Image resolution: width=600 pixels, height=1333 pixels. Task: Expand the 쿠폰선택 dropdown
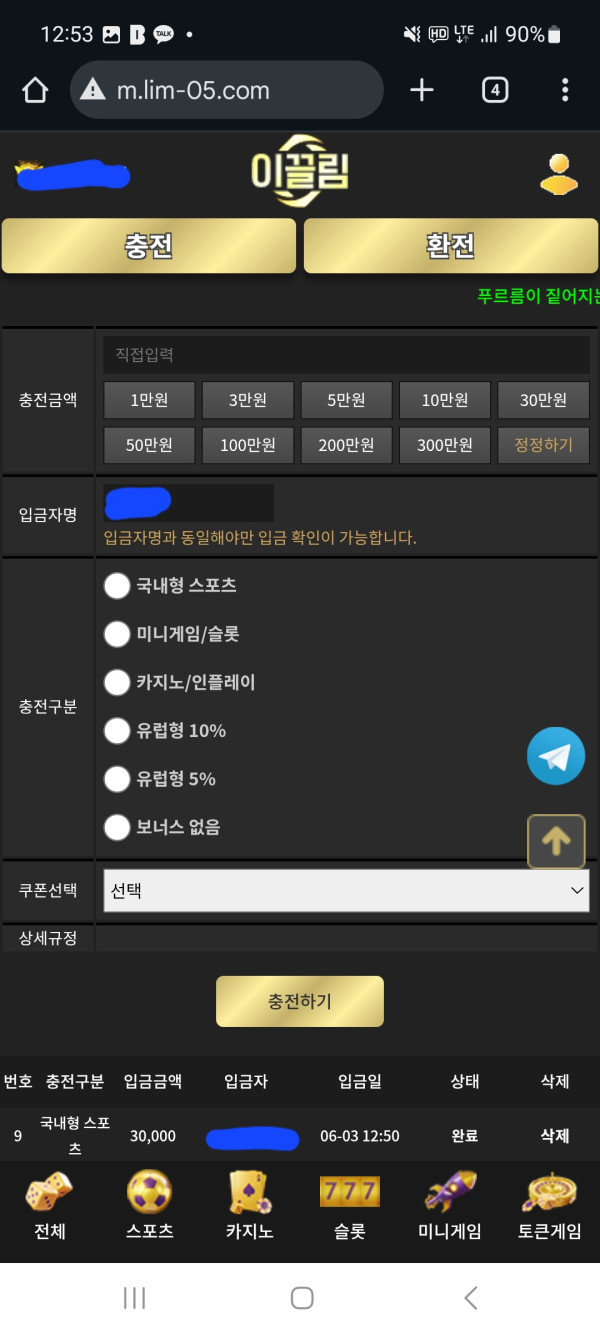coord(346,890)
